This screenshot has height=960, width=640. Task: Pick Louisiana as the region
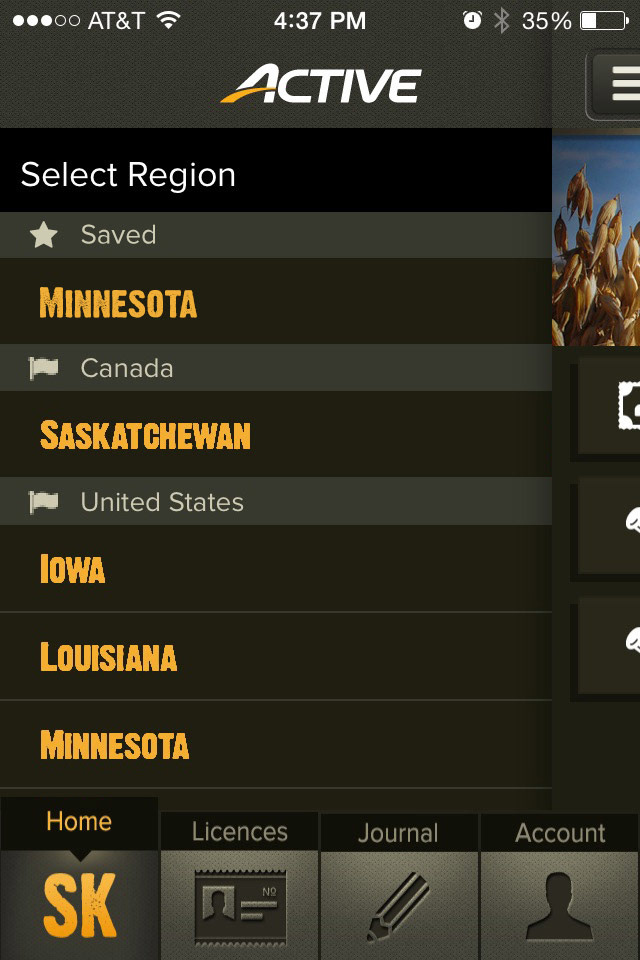point(276,656)
